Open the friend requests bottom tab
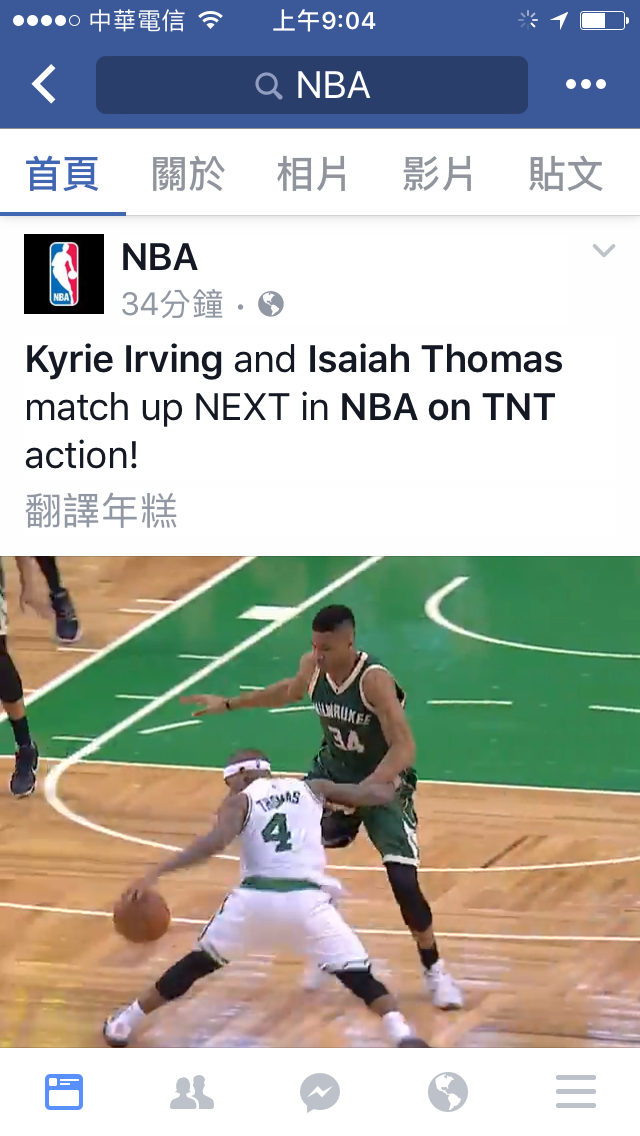Image resolution: width=640 pixels, height=1136 pixels. [192, 1092]
